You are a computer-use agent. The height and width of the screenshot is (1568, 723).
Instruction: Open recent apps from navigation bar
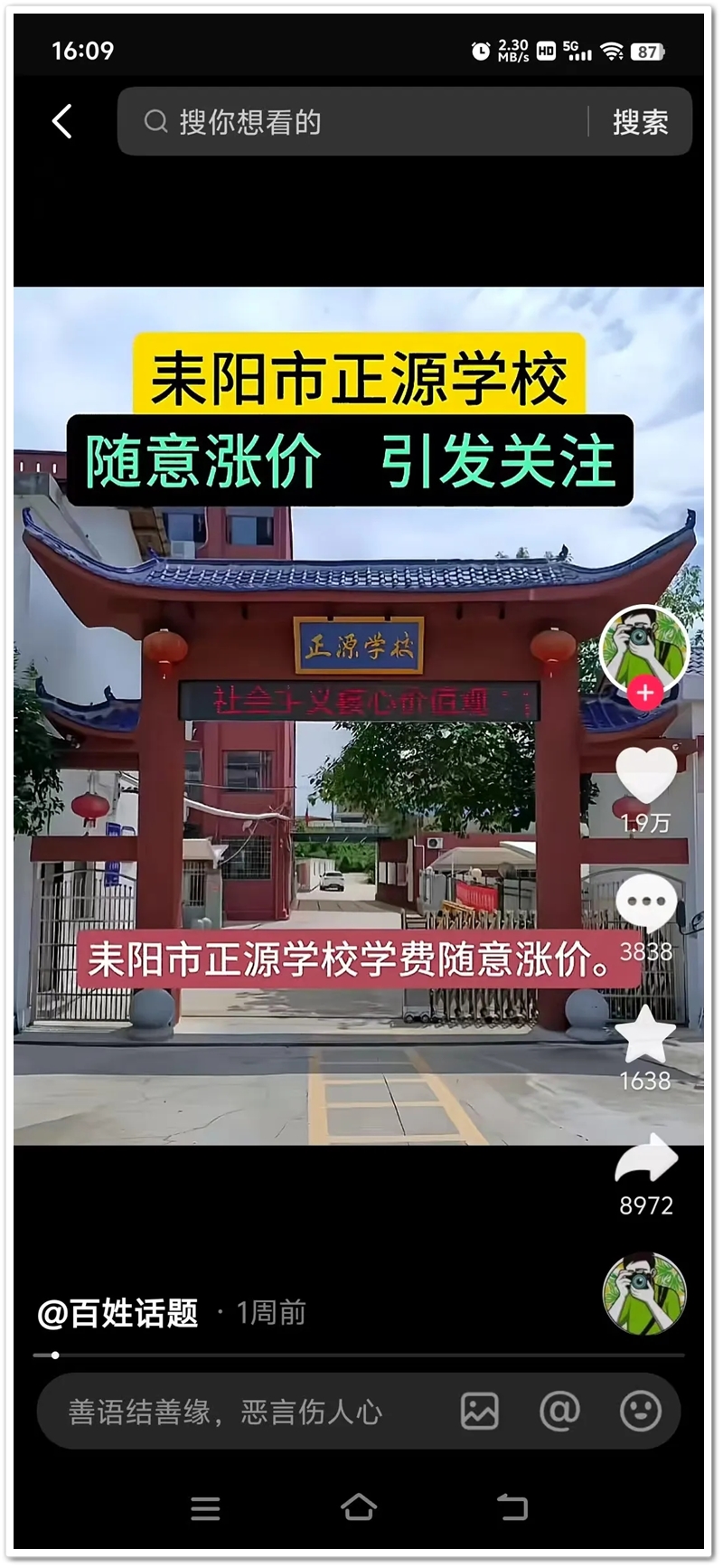click(205, 1507)
